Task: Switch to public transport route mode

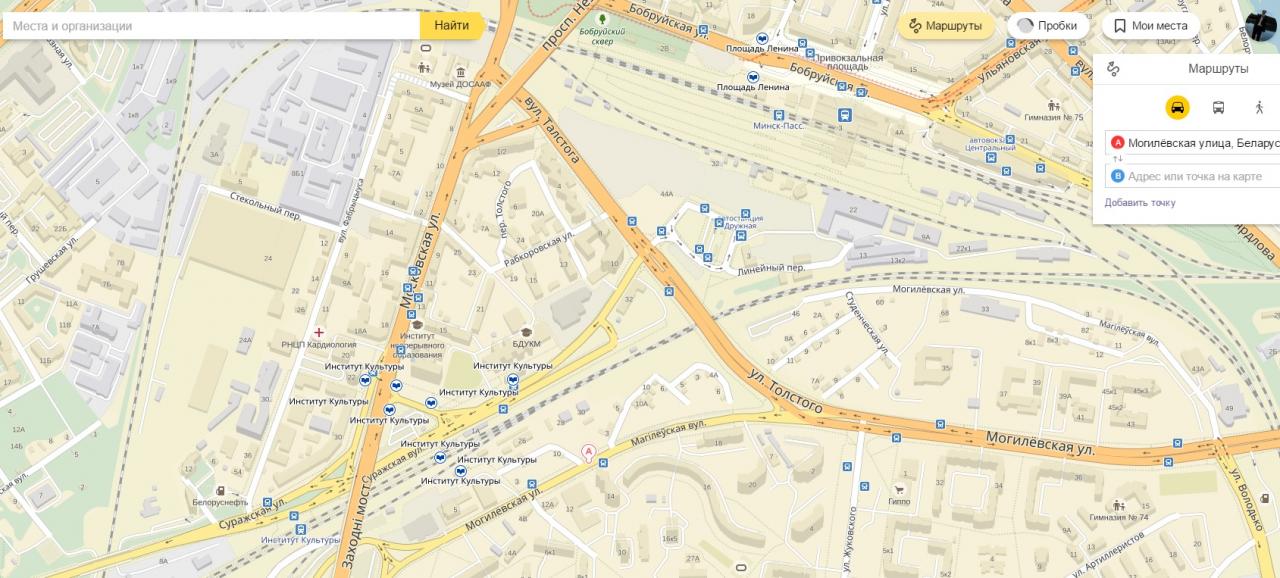Action: click(x=1218, y=108)
